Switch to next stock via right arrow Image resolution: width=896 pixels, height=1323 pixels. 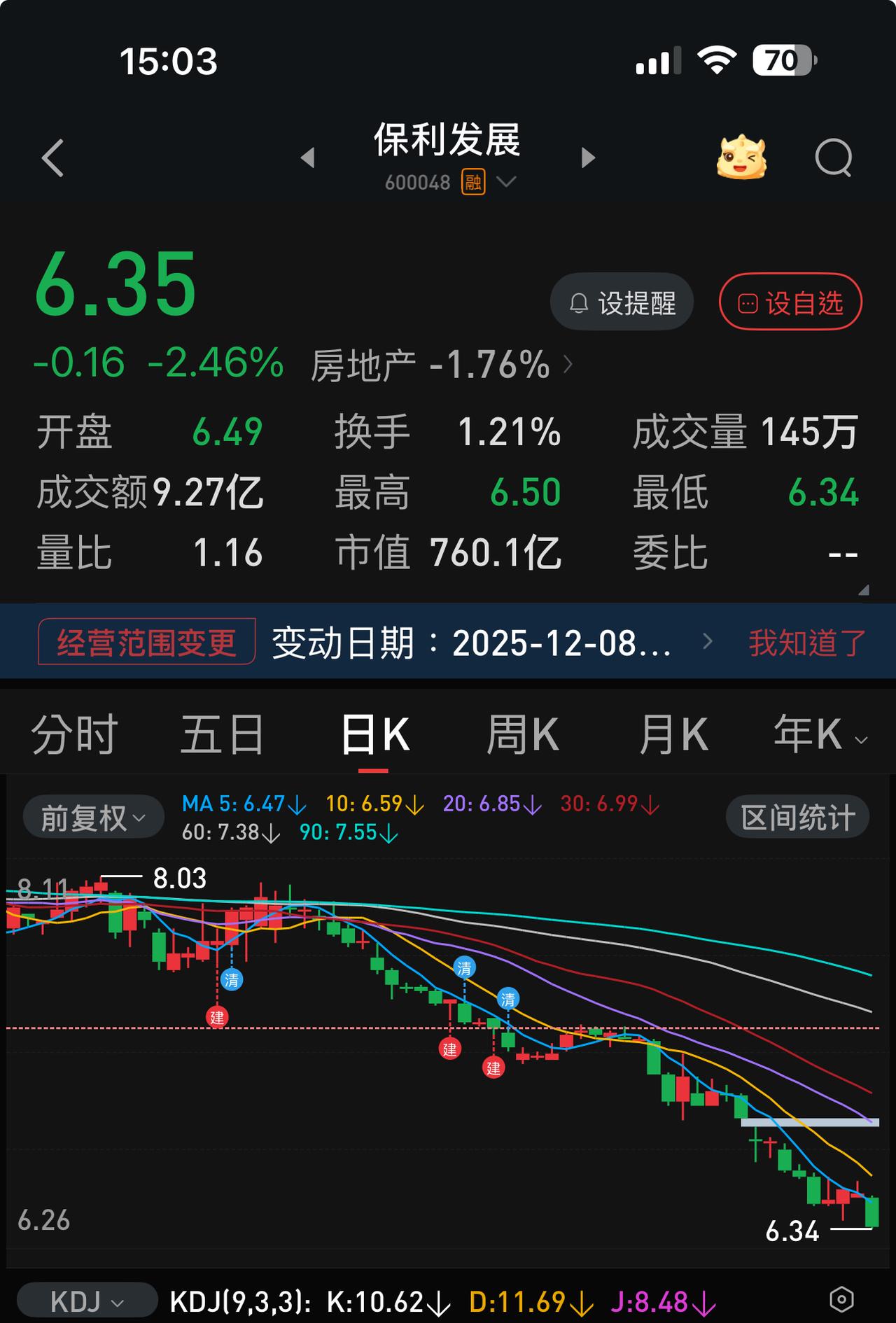[x=589, y=158]
